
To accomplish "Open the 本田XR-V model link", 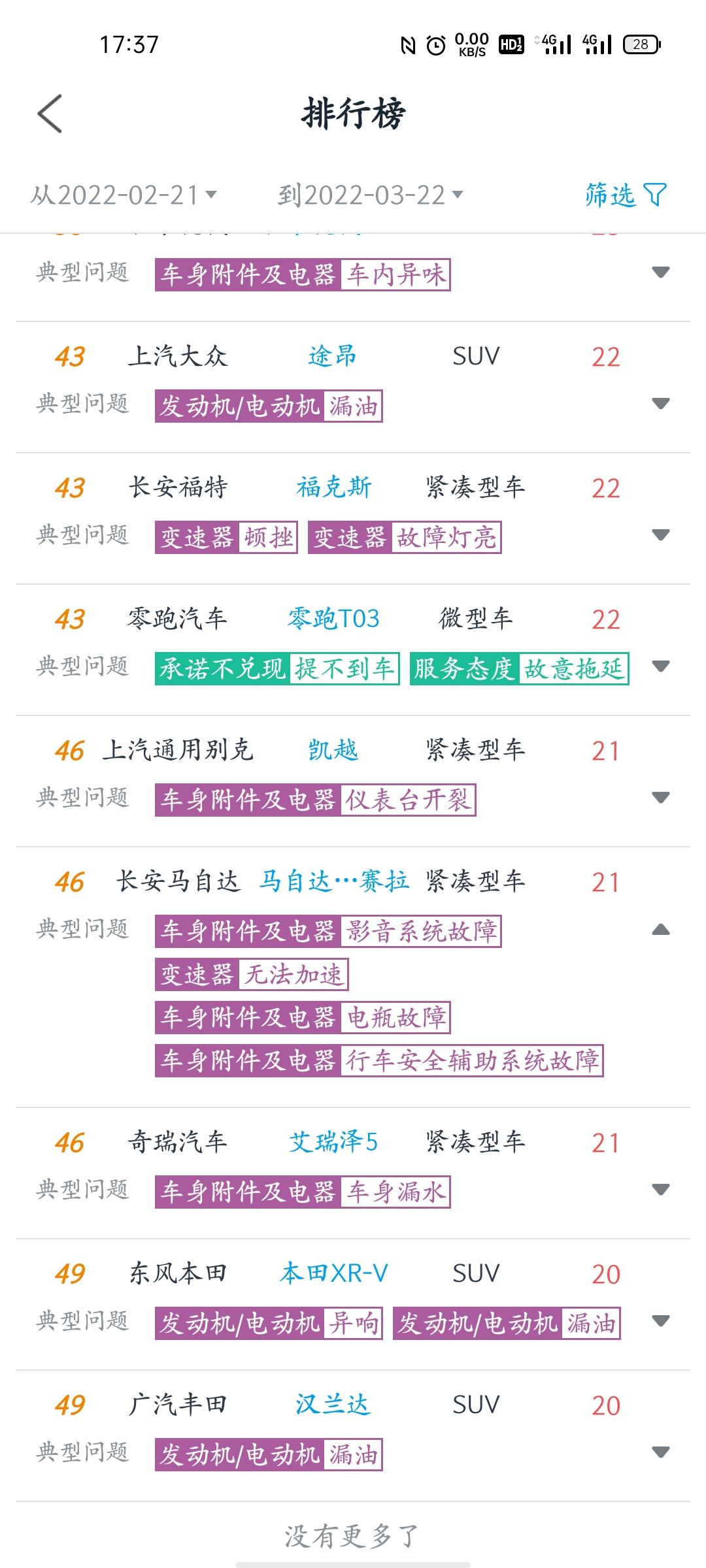I will pyautogui.click(x=333, y=1273).
